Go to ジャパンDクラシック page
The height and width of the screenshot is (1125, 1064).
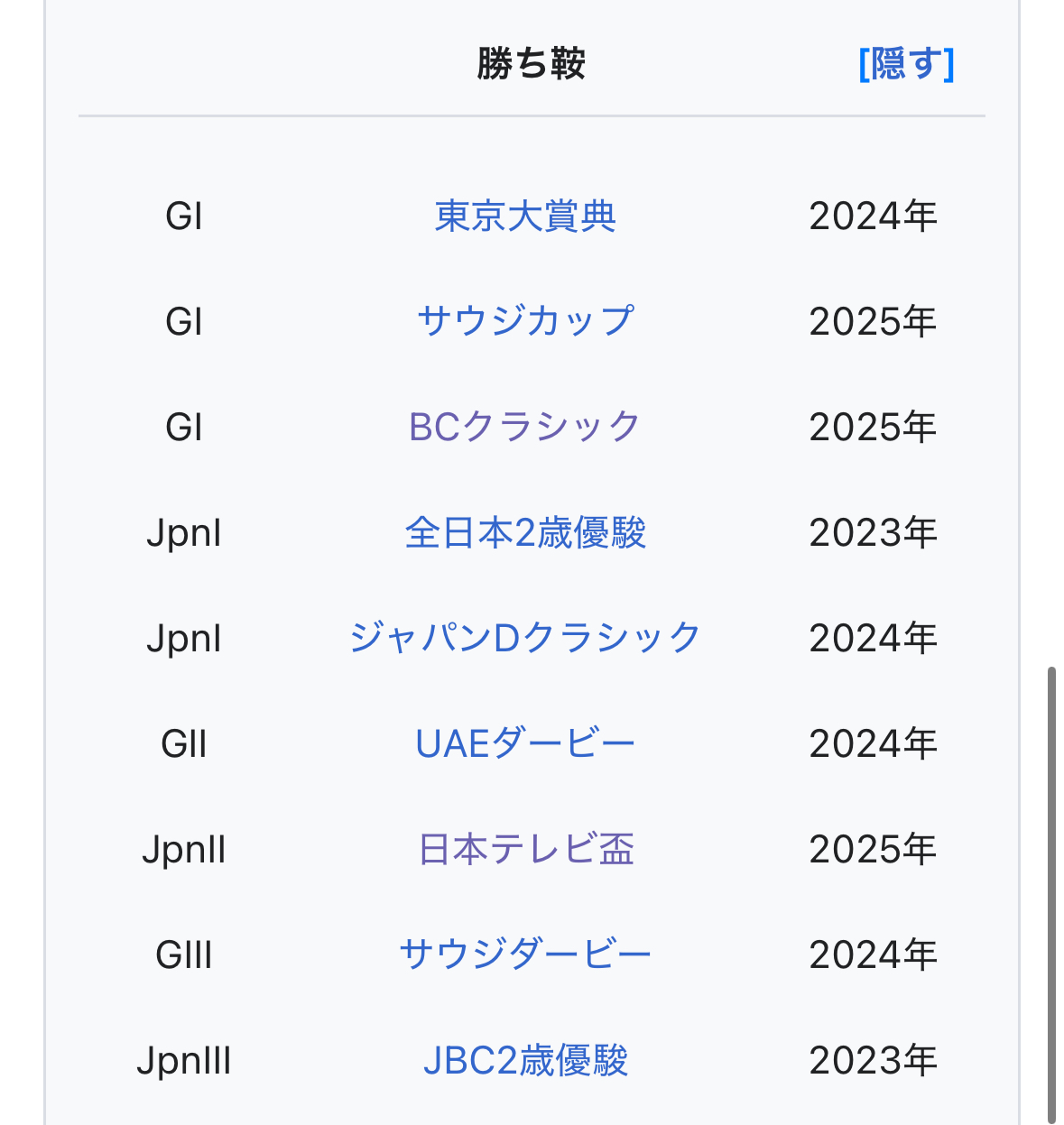pos(525,638)
